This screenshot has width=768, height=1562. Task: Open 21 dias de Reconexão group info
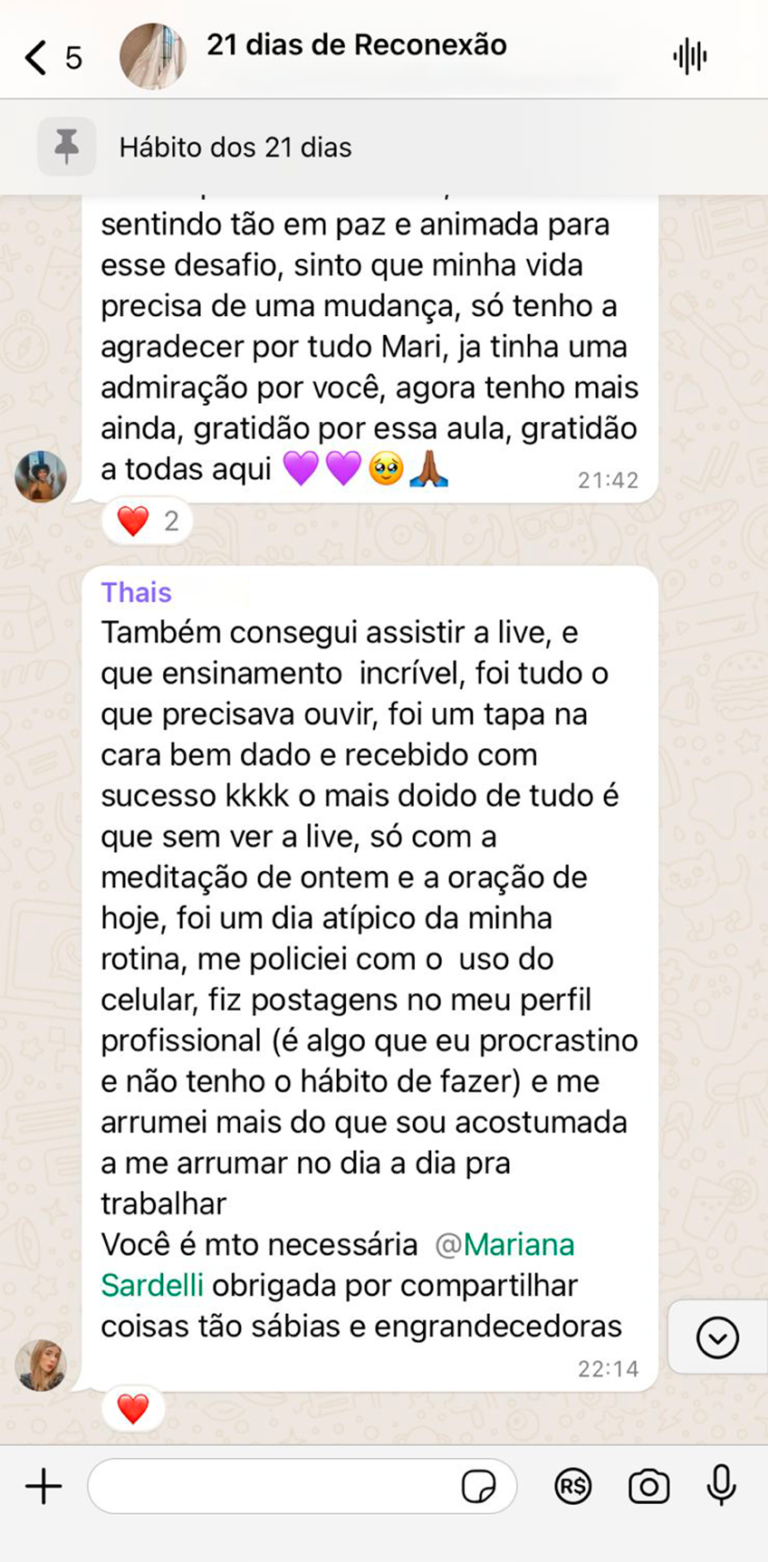(356, 47)
